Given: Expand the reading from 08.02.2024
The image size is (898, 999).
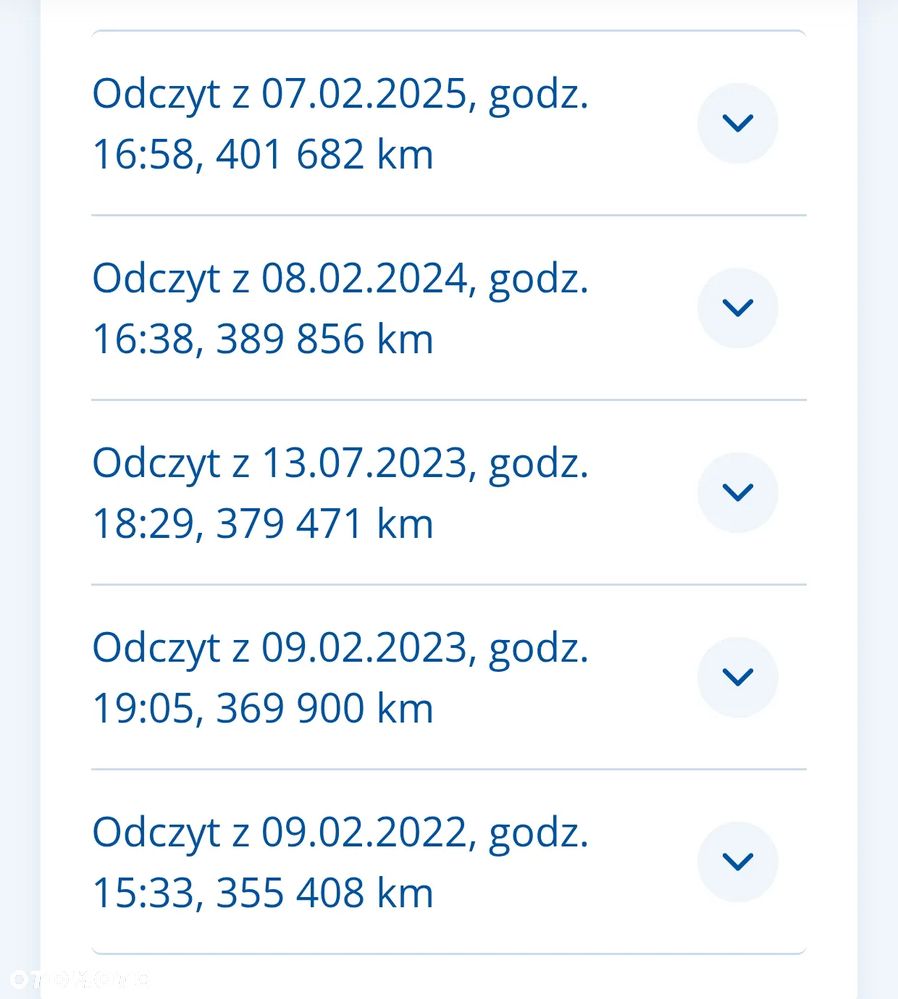Looking at the screenshot, I should tap(737, 308).
